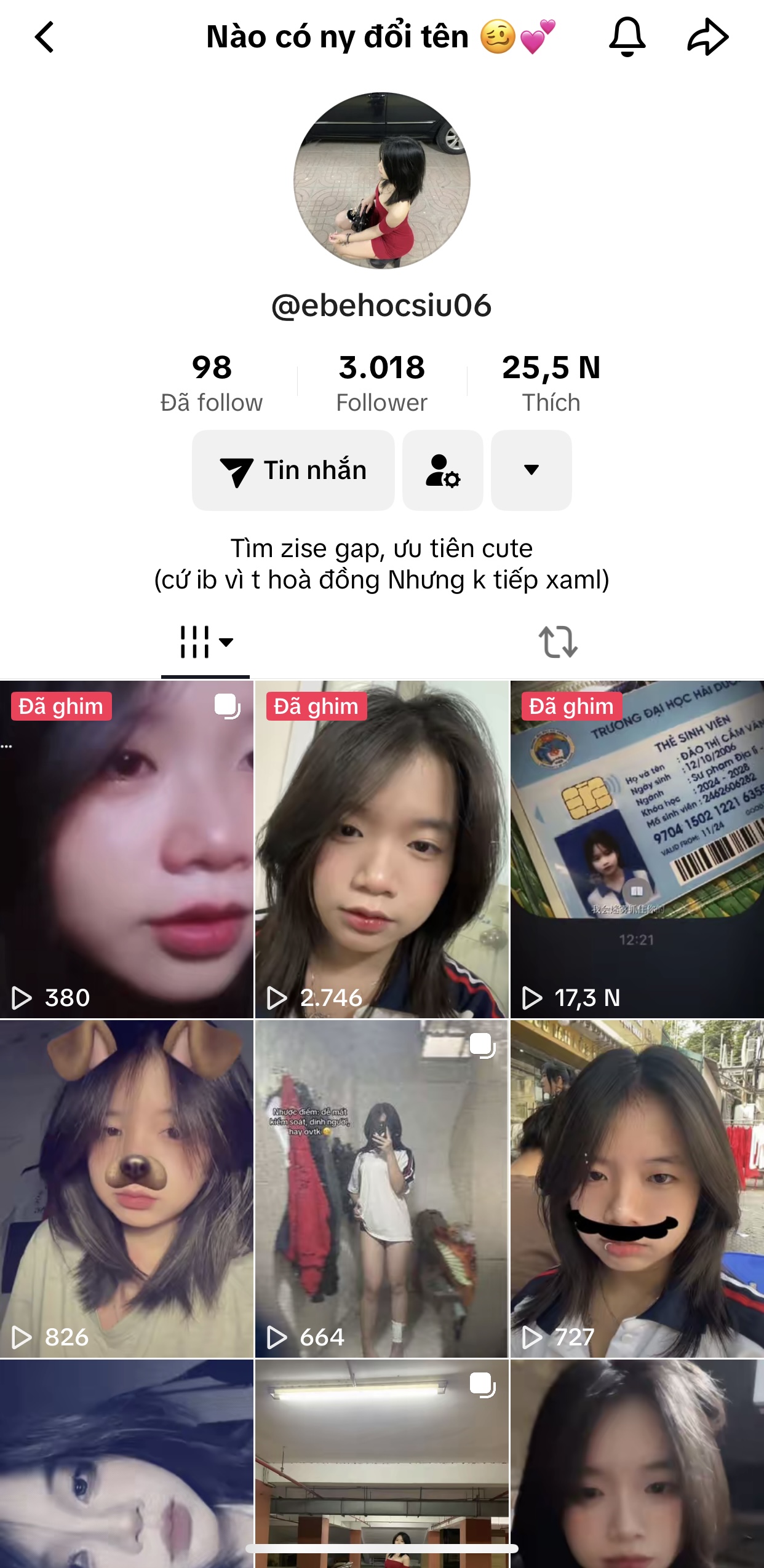View the Đã follow list
This screenshot has height=1568, width=764.
[x=212, y=382]
